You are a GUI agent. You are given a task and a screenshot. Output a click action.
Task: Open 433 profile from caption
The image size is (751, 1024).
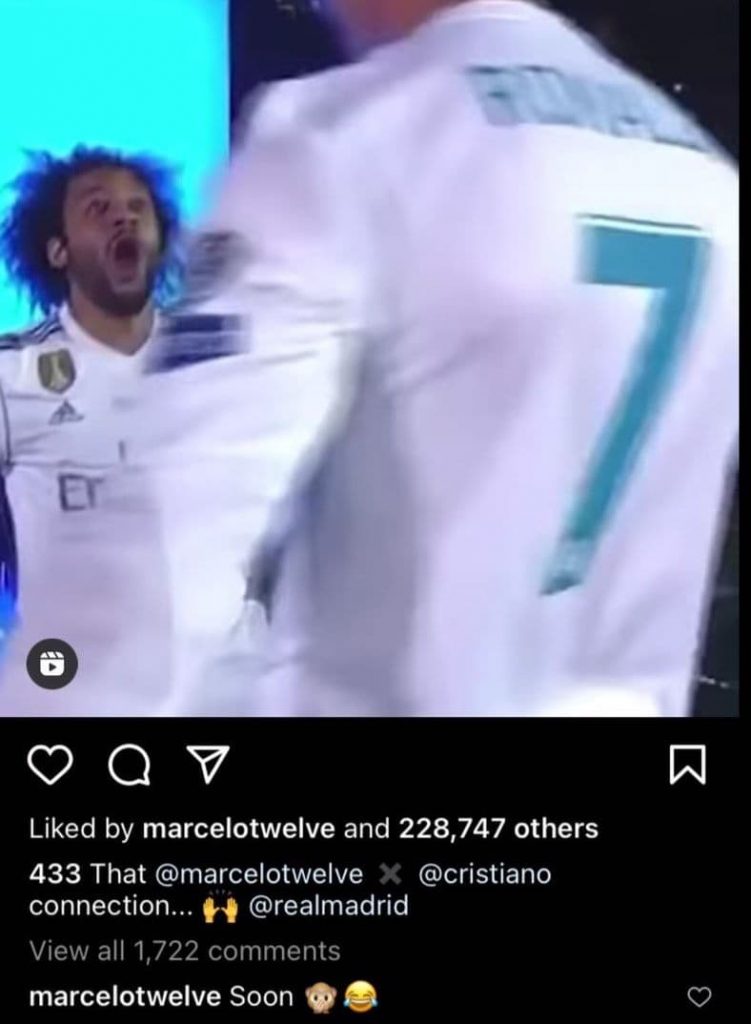55,874
